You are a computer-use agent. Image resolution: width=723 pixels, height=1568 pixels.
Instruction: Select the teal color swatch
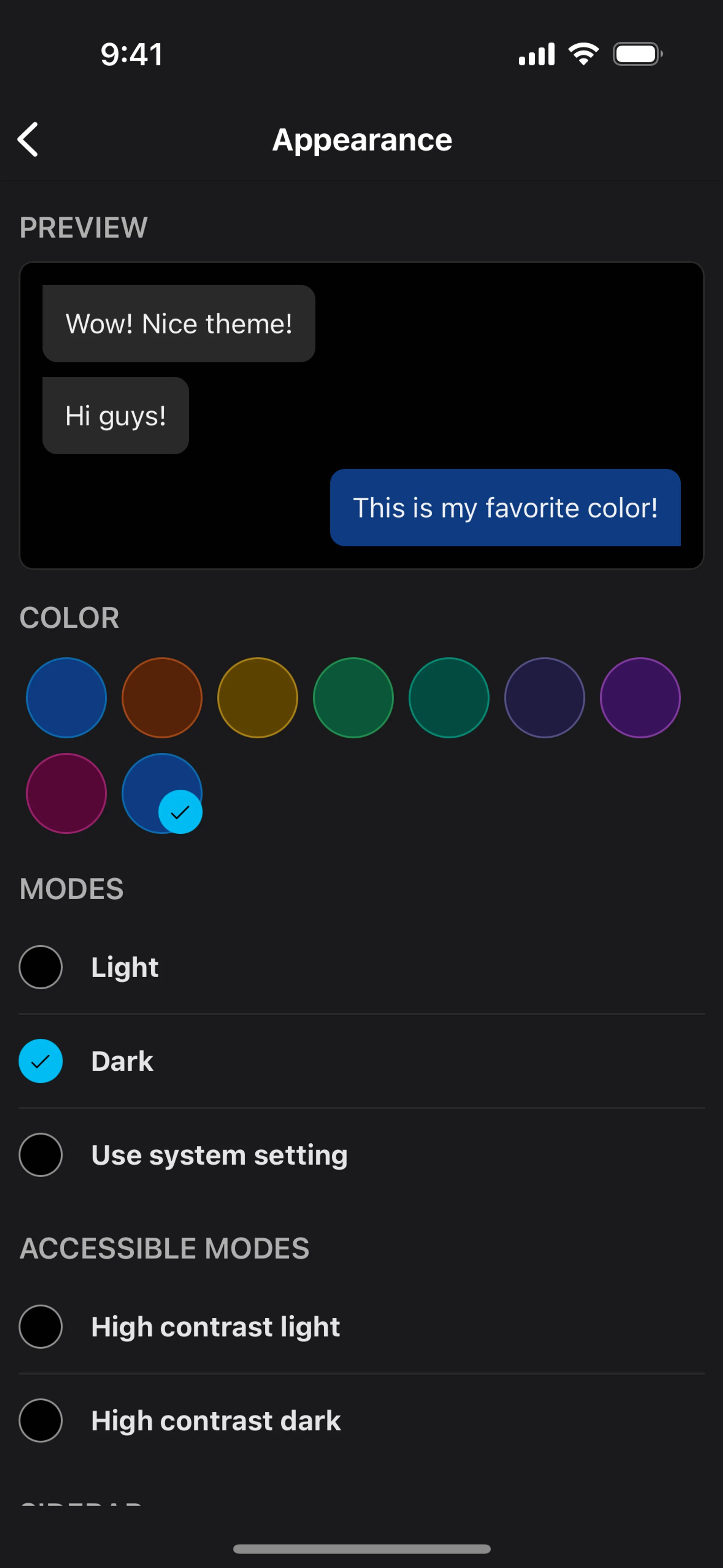[x=448, y=698]
